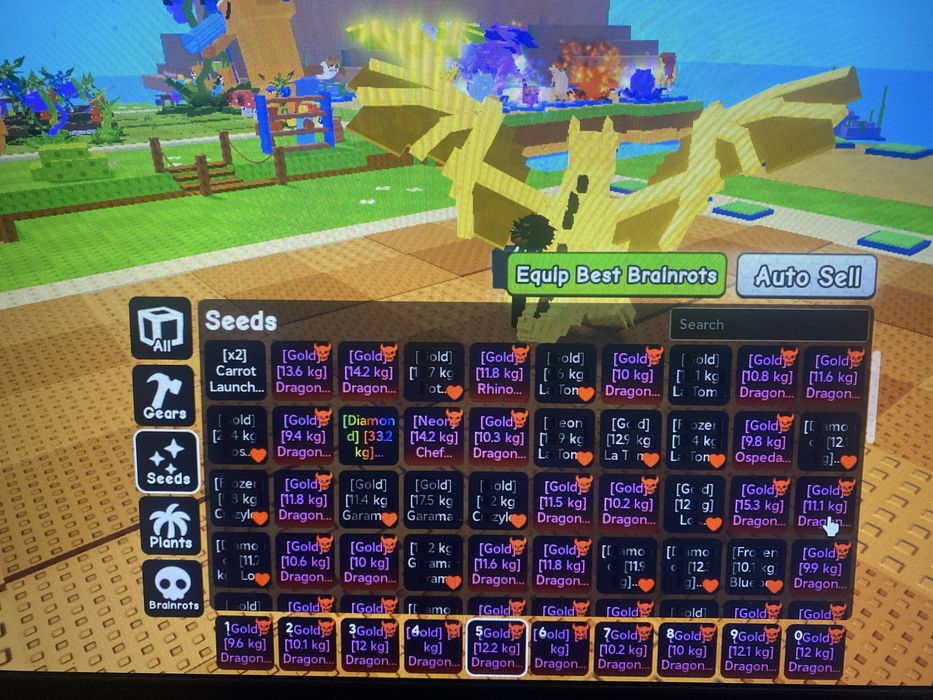Image resolution: width=933 pixels, height=700 pixels.
Task: Tap Equip Best Brainrots button
Action: (x=617, y=275)
